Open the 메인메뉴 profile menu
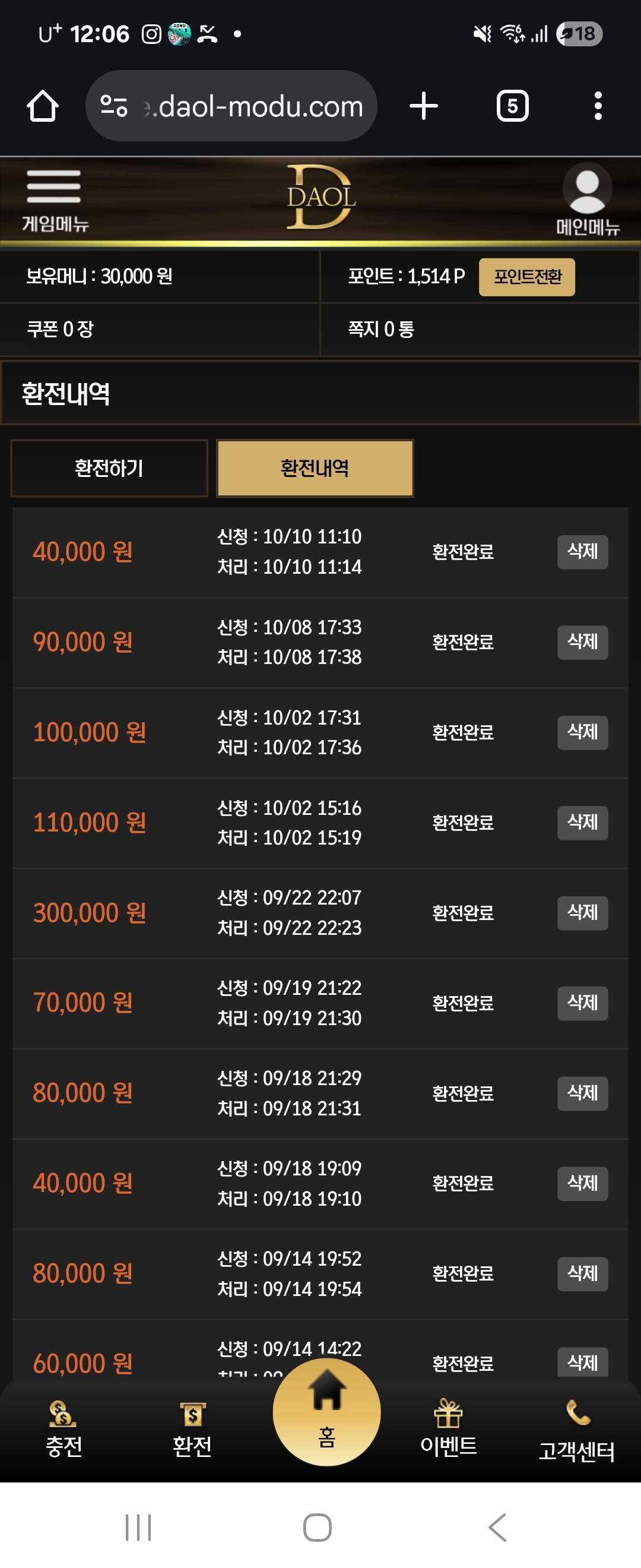The image size is (641, 1568). pyautogui.click(x=587, y=199)
